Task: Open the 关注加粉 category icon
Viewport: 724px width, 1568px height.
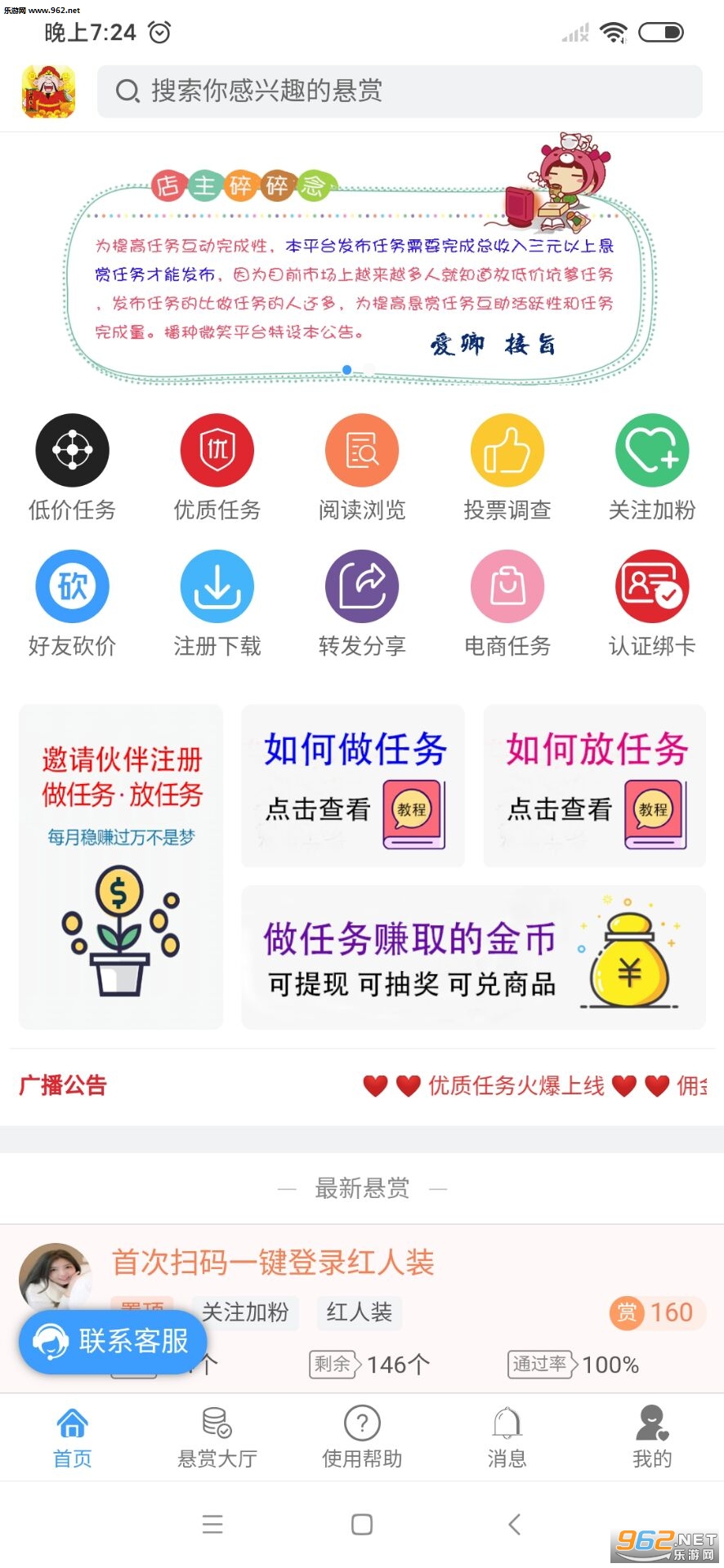Action: 652,451
